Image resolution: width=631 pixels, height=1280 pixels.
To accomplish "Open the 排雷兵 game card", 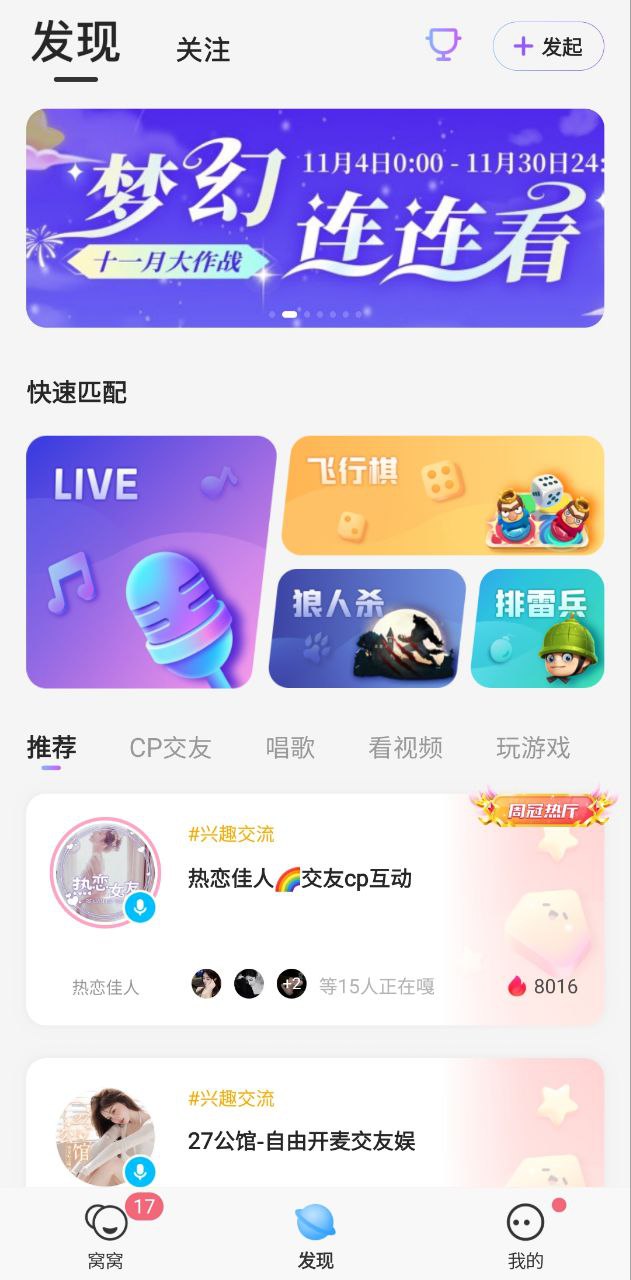I will point(538,628).
